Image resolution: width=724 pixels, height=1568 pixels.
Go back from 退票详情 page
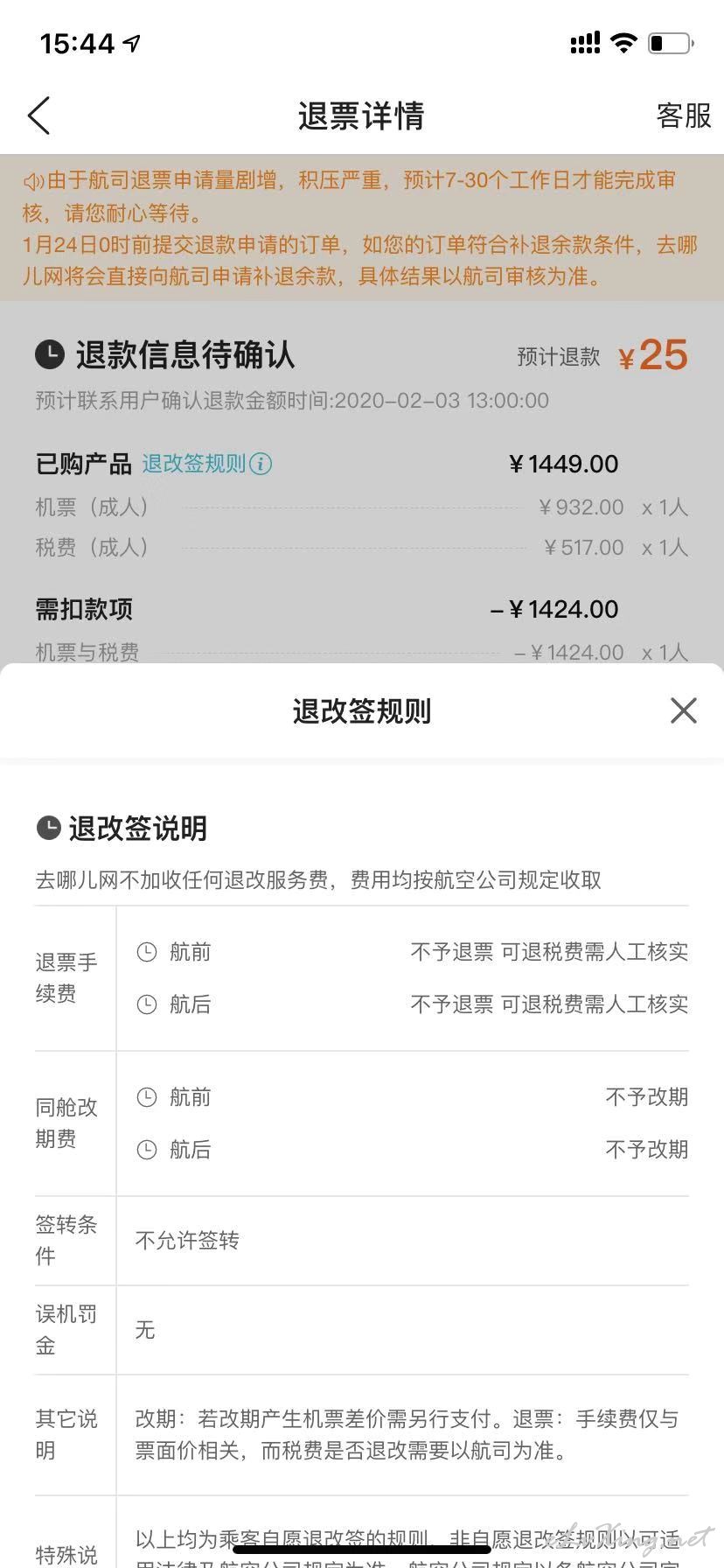39,115
